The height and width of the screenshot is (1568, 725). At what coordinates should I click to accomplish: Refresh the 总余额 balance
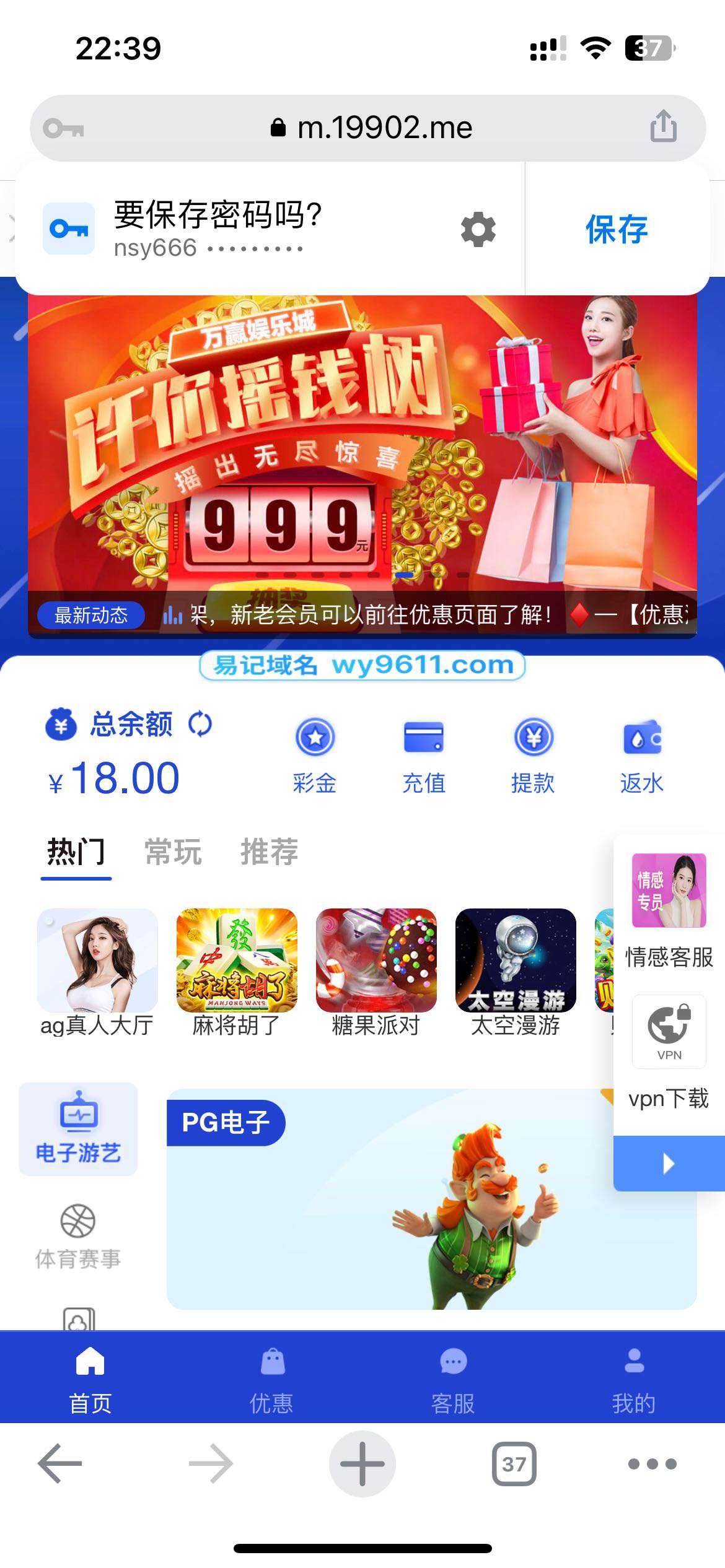coord(200,723)
